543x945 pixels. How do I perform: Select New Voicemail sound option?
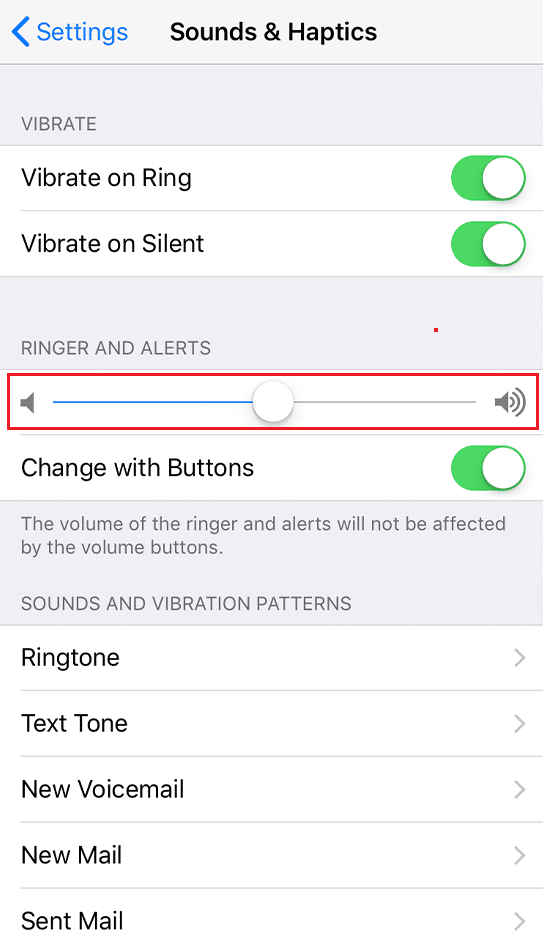click(271, 789)
